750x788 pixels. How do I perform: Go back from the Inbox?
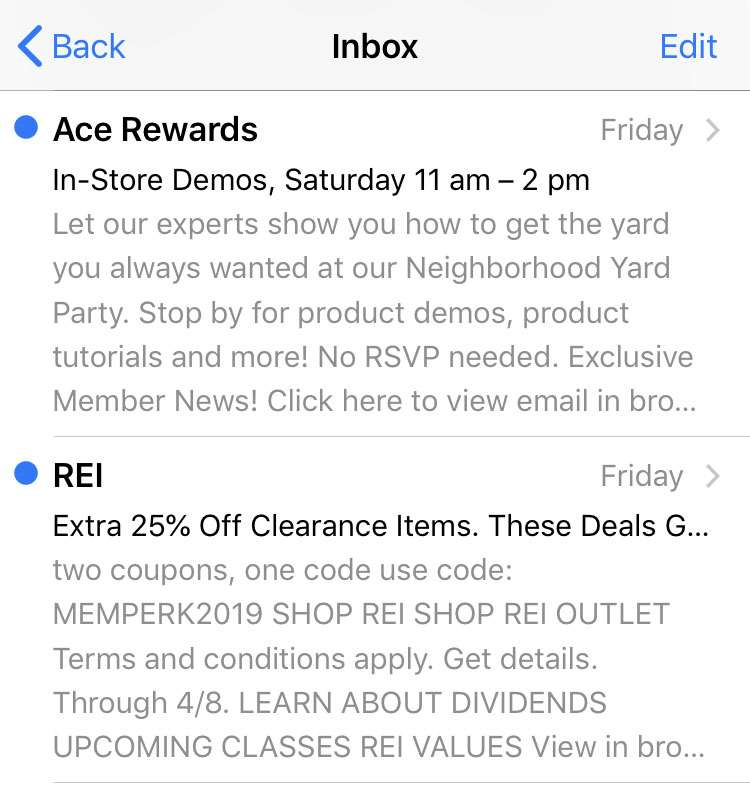coord(72,47)
